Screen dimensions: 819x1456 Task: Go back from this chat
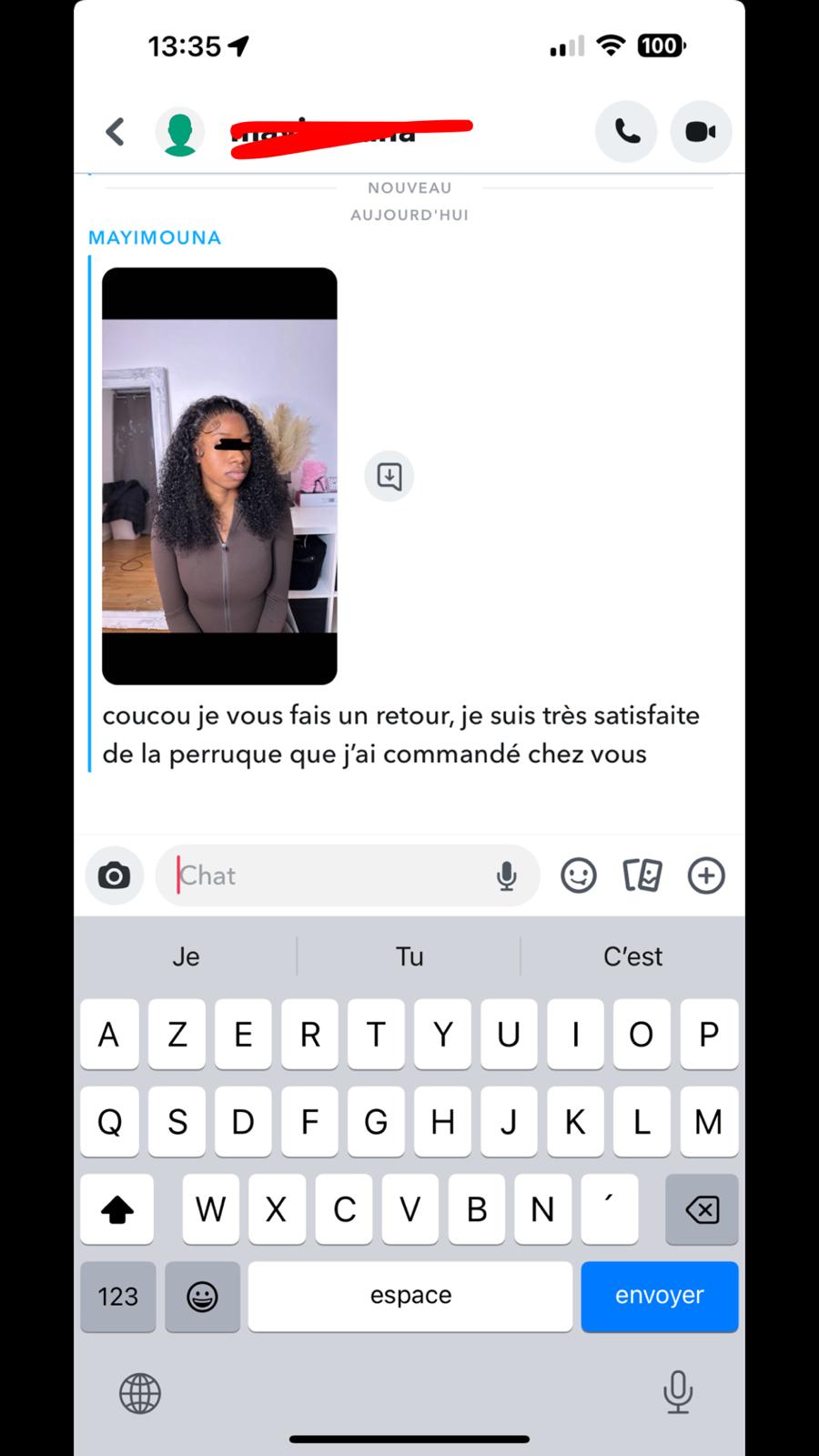(x=115, y=132)
